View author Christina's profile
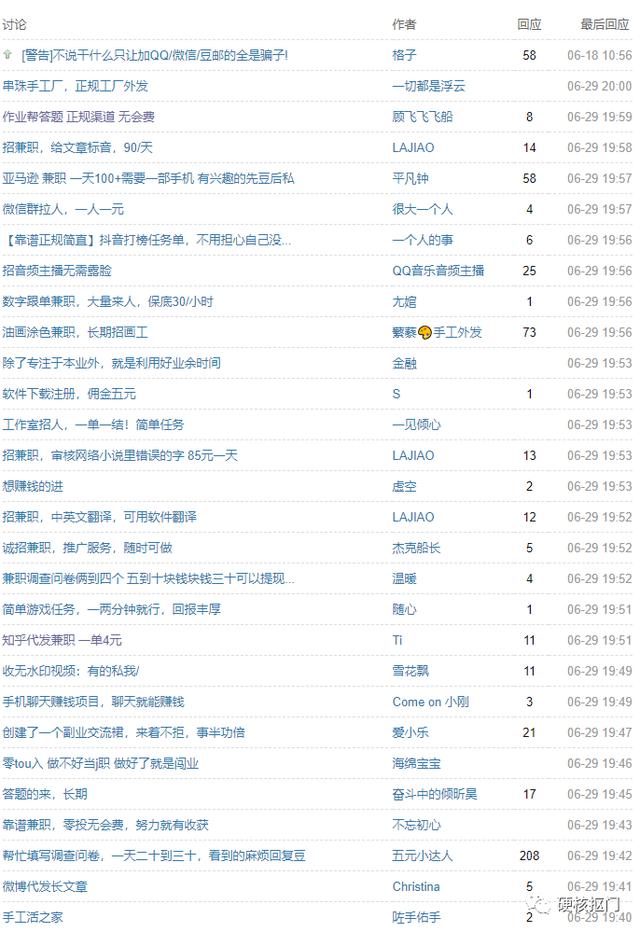Screen dimensions: 640x932 tap(416, 886)
